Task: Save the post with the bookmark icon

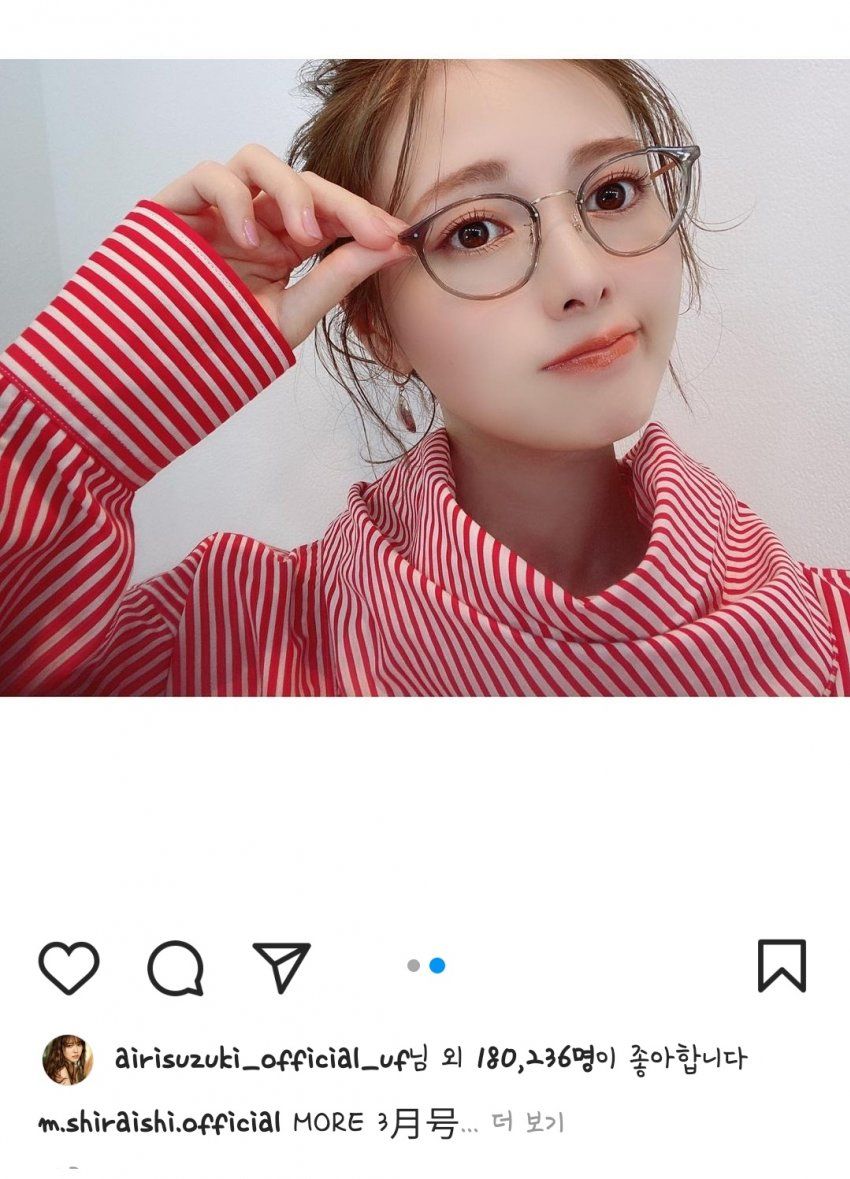Action: click(x=781, y=966)
